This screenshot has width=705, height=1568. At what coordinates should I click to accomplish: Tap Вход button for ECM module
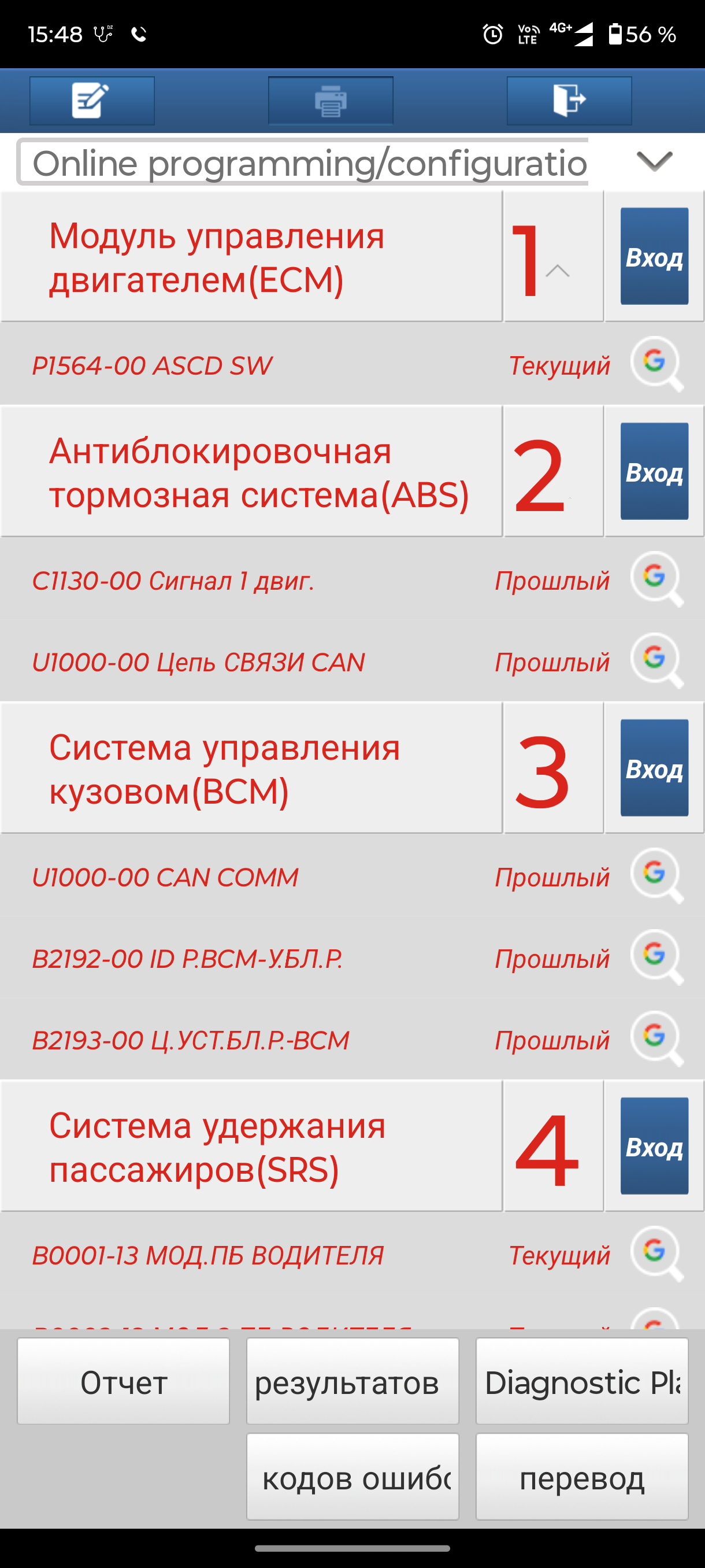654,256
